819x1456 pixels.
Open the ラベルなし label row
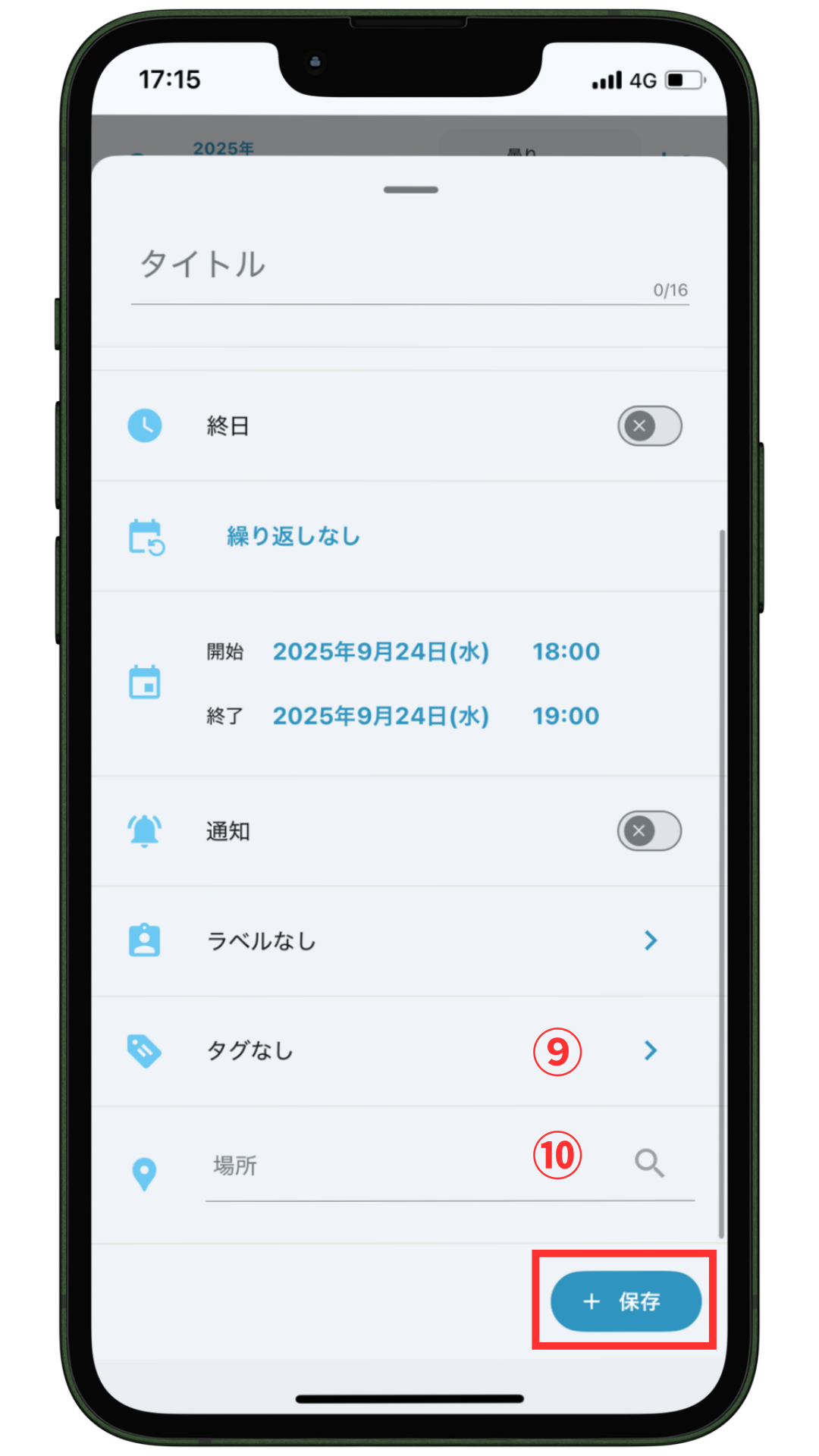[409, 941]
